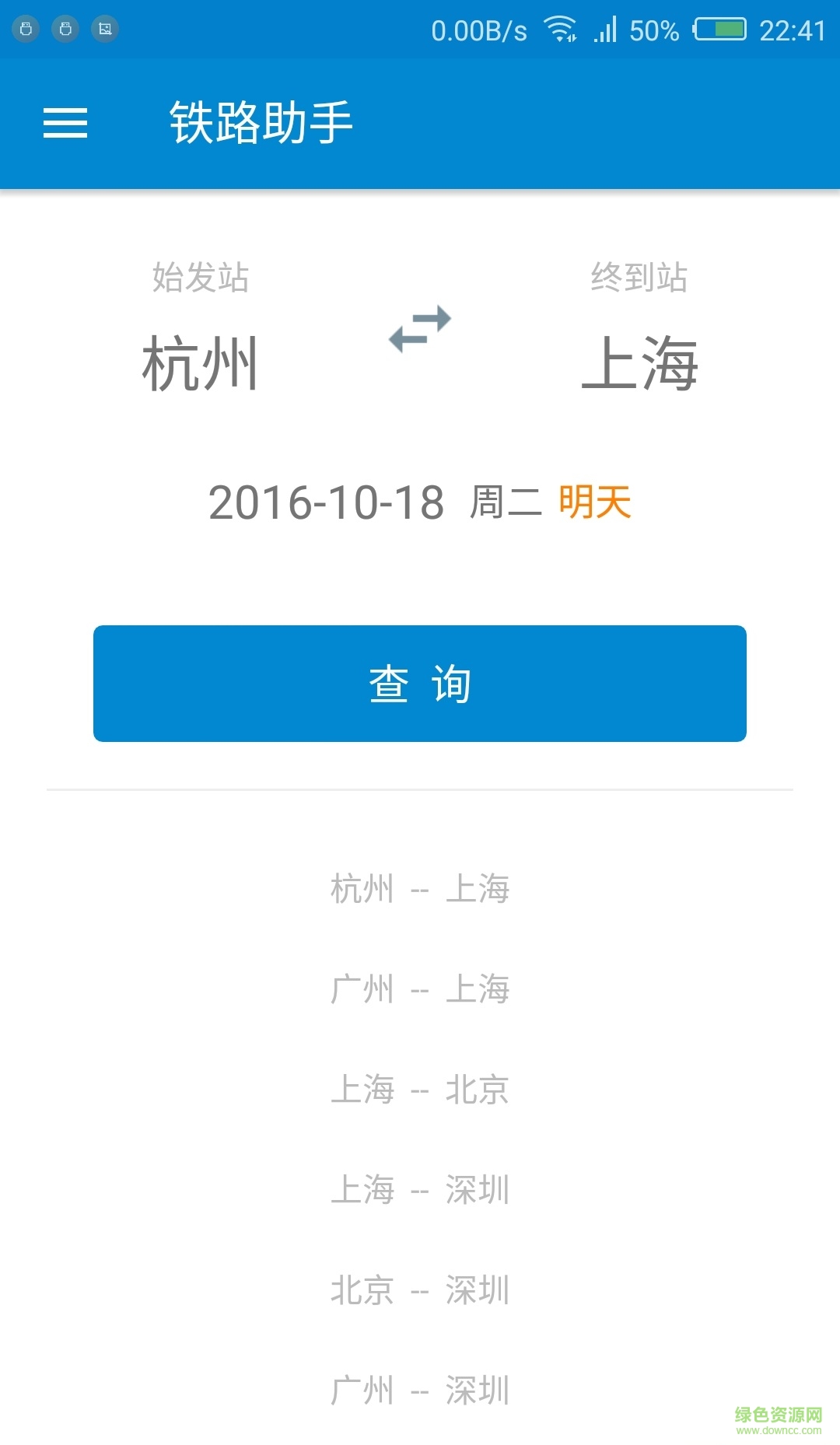Select recent route 广州 -- 上海
The image size is (840, 1445).
[420, 989]
